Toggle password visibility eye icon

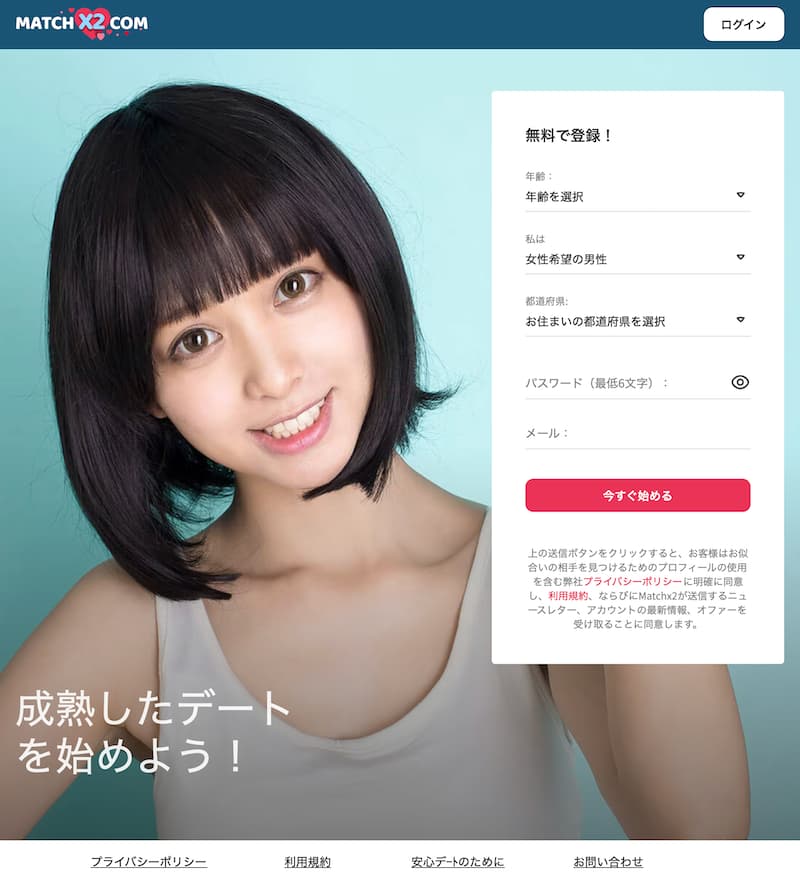(740, 382)
